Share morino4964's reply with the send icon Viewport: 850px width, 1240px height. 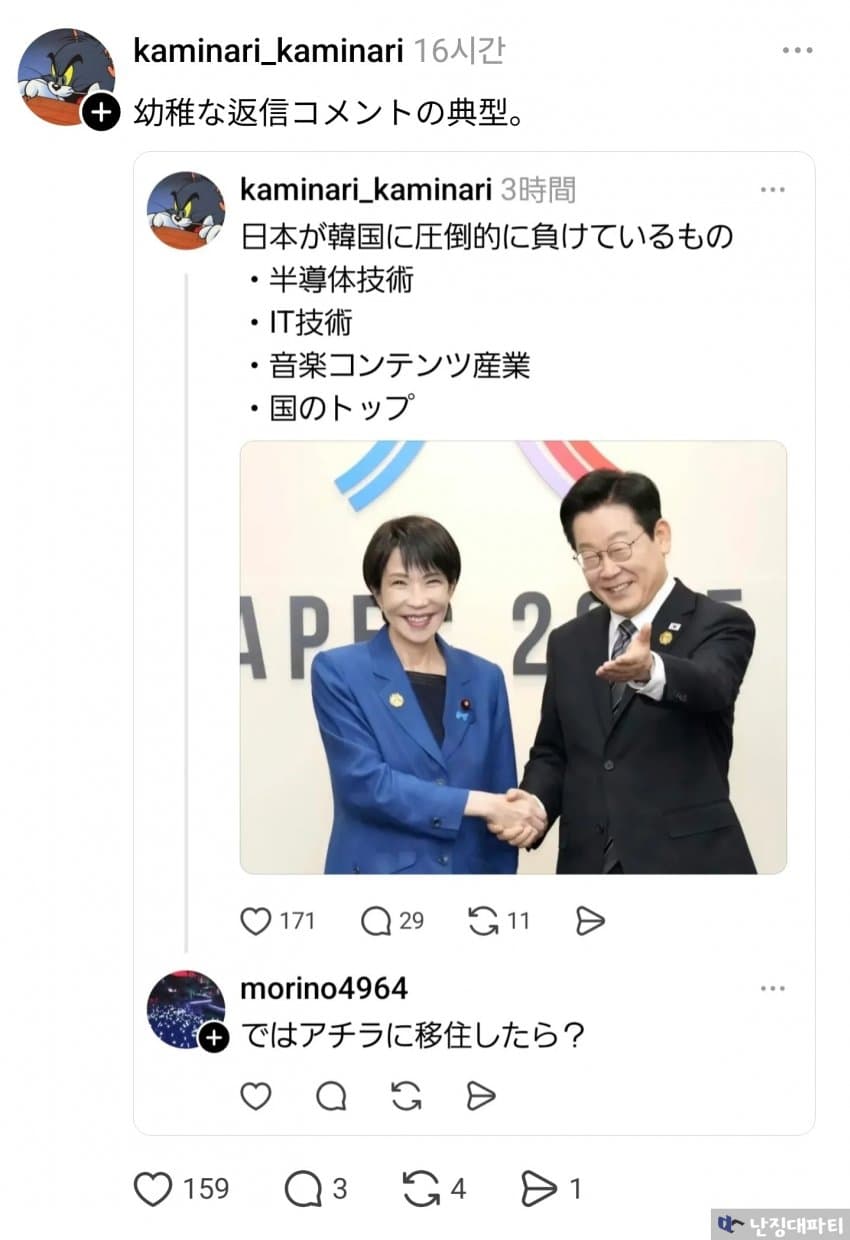(x=481, y=1097)
